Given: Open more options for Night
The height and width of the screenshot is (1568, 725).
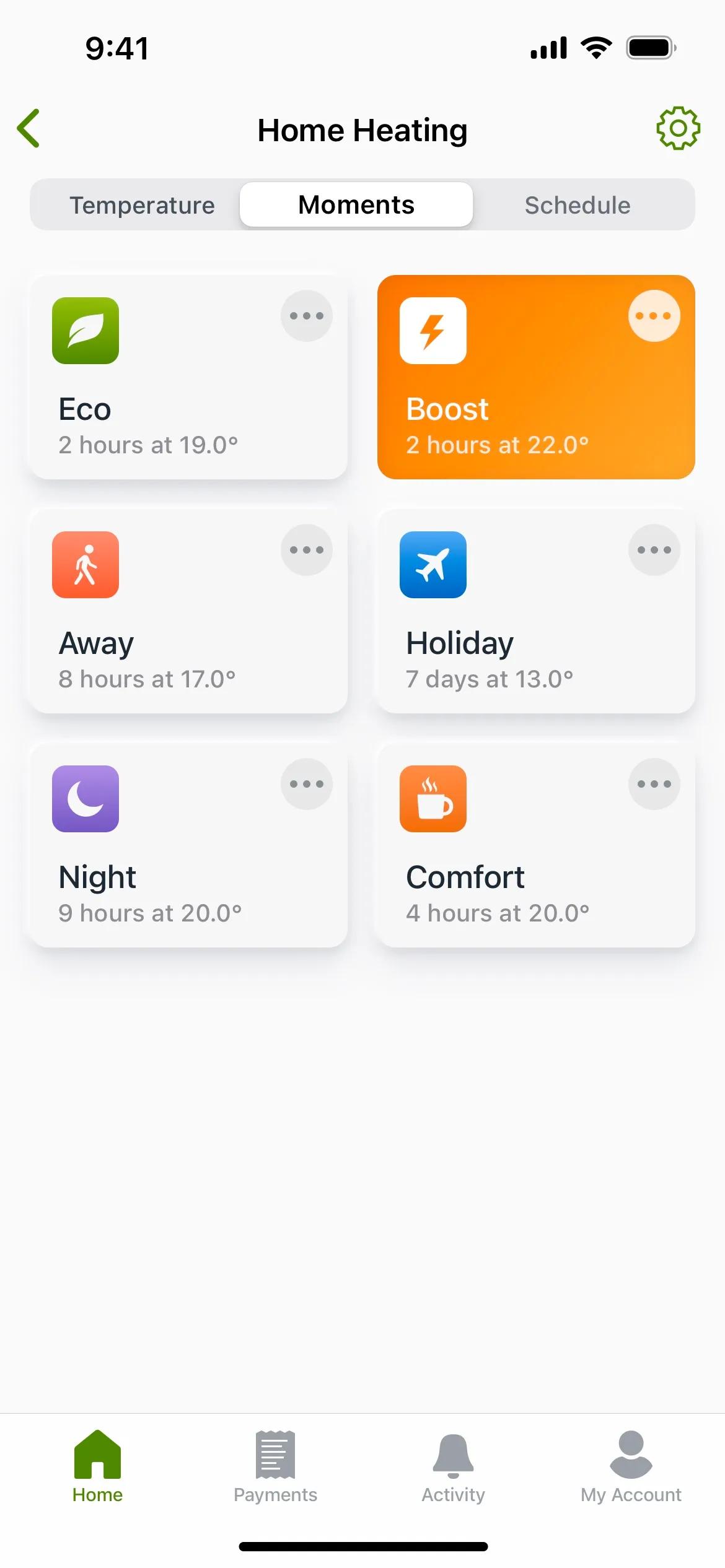Looking at the screenshot, I should [306, 784].
